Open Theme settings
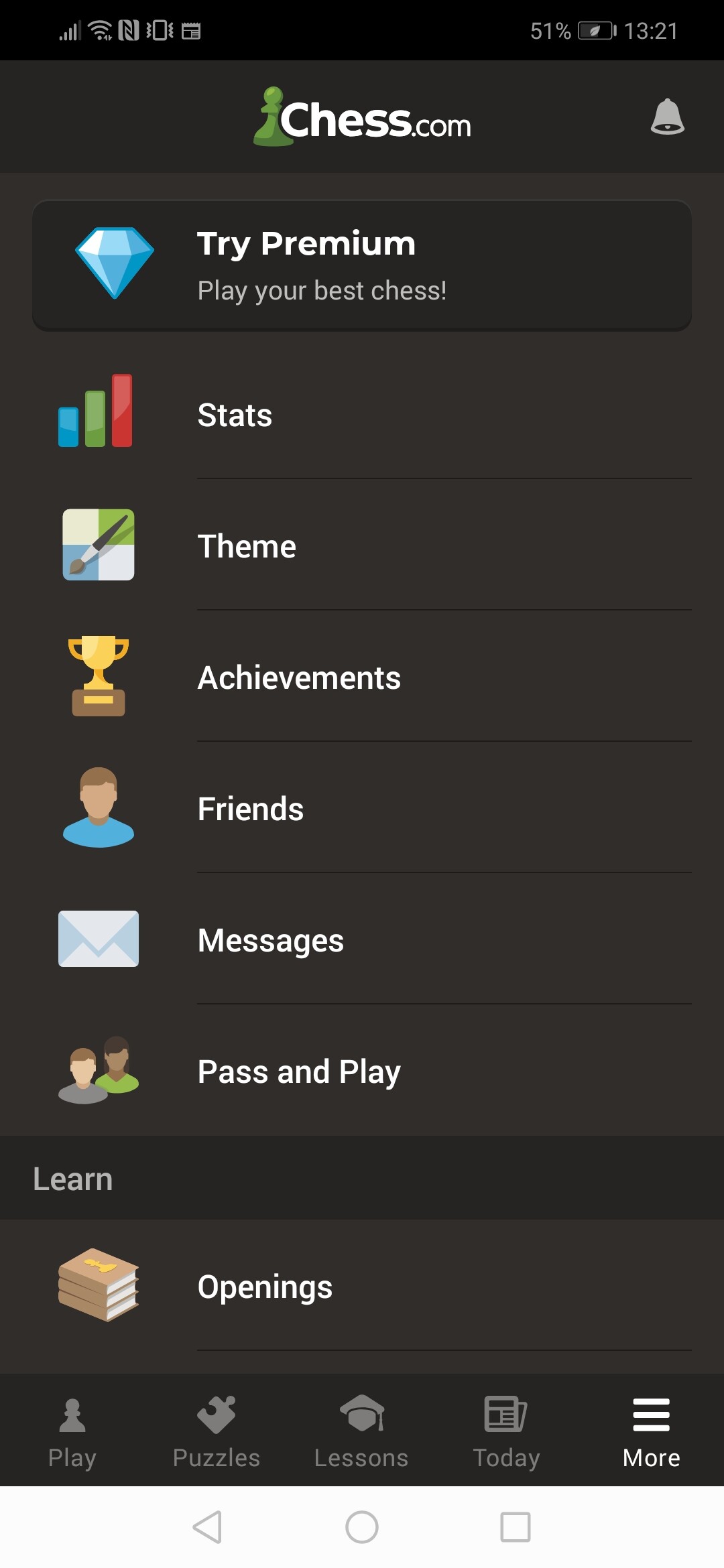Viewport: 724px width, 1568px height. pos(362,545)
